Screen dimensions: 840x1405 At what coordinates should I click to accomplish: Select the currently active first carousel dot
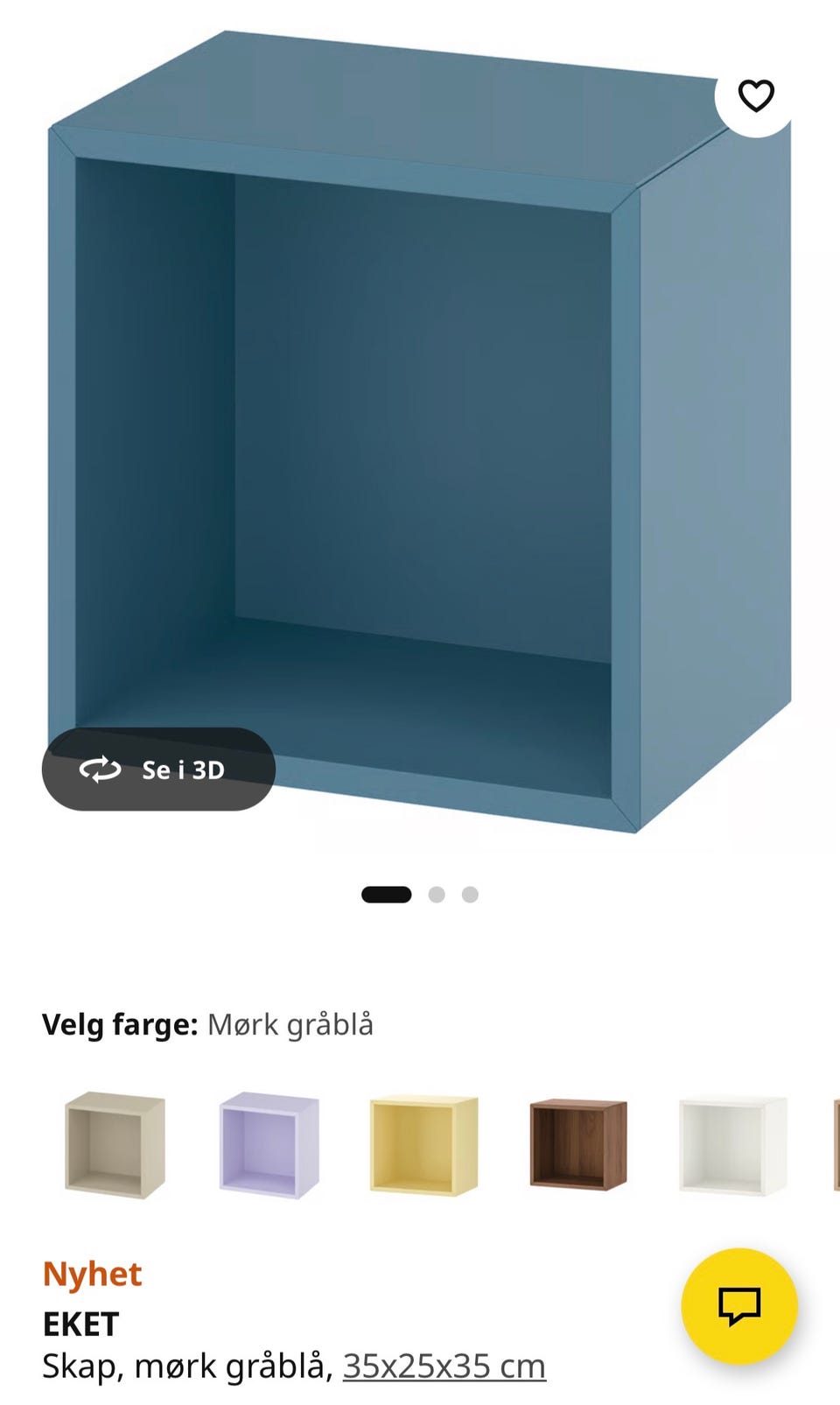click(385, 895)
